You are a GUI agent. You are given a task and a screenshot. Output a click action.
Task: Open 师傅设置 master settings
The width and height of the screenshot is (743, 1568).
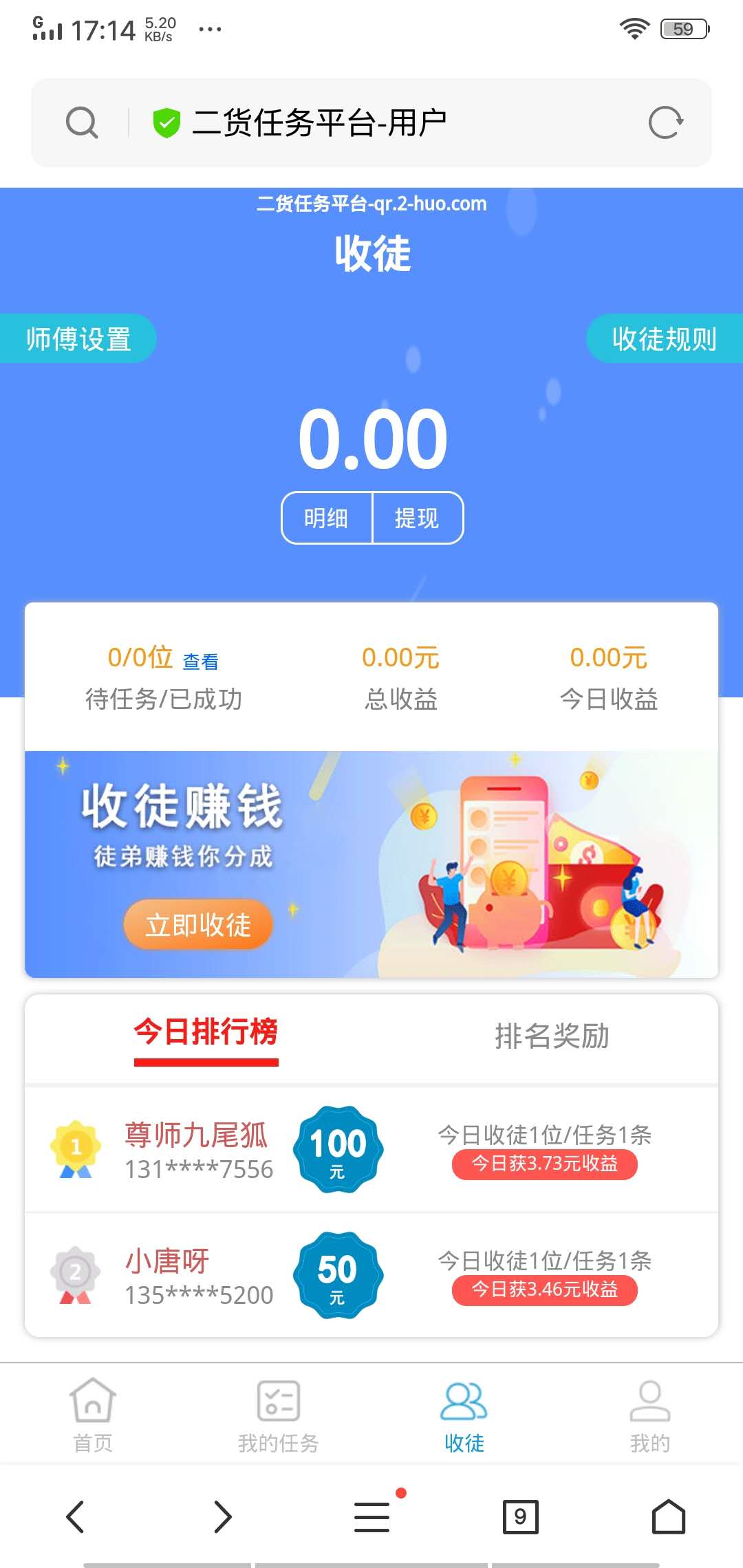tap(78, 339)
